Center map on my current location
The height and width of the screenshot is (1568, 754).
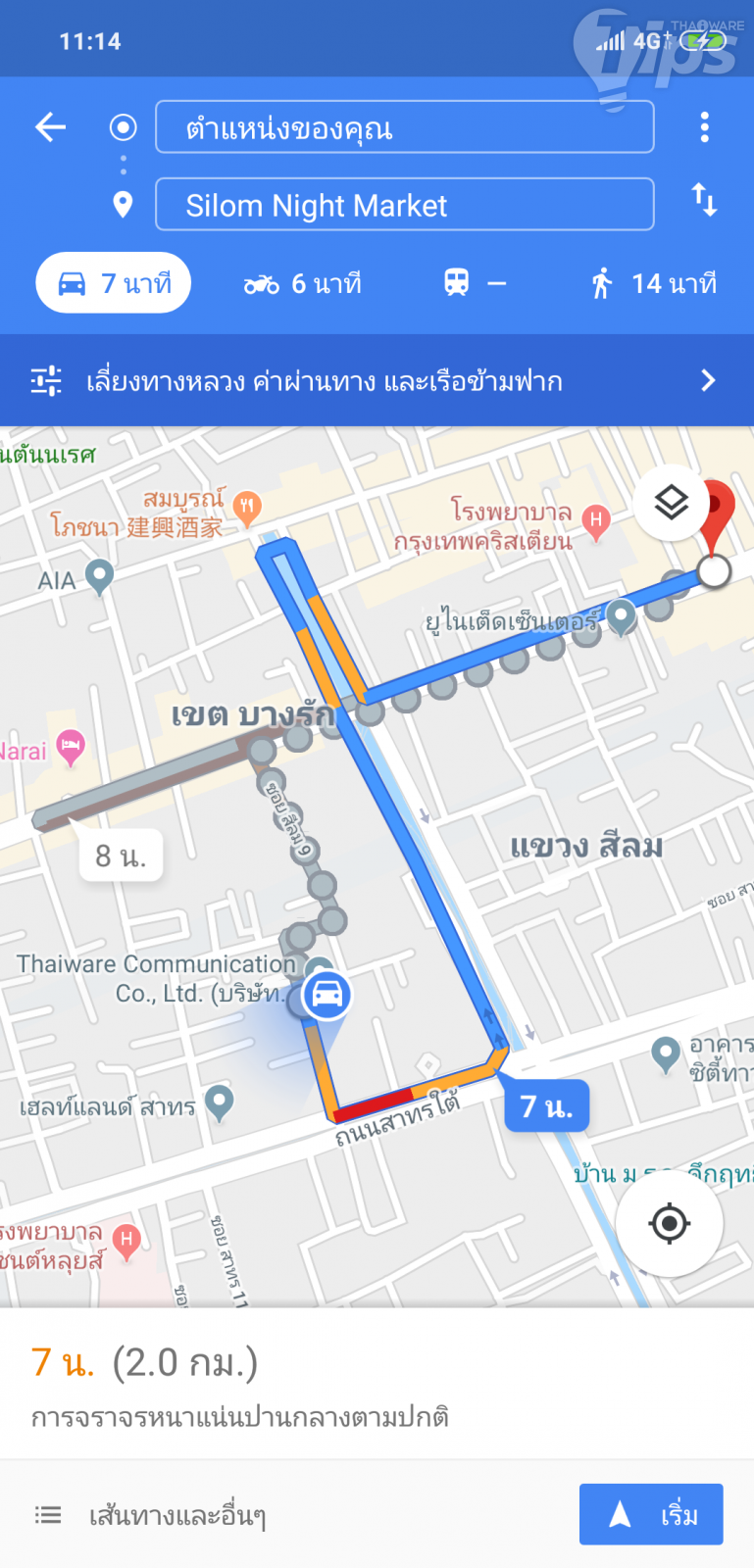670,1223
